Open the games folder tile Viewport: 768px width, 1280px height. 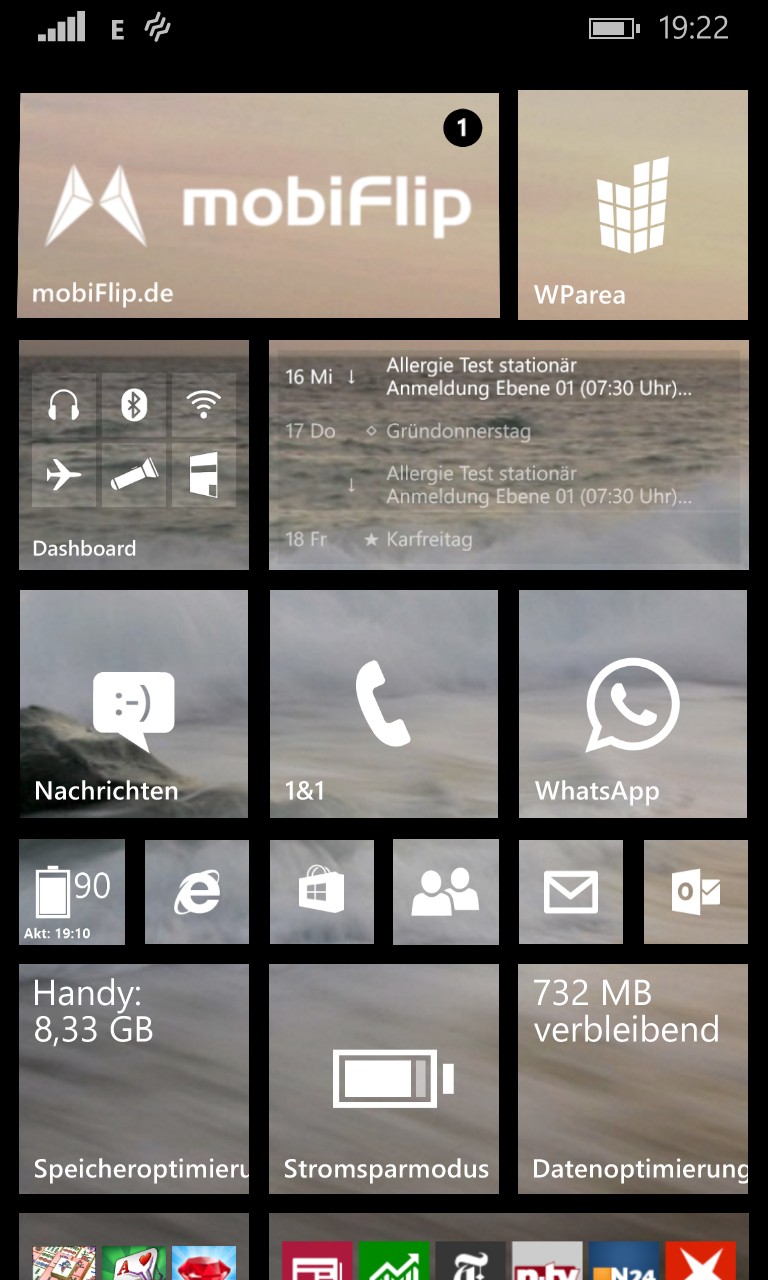(x=134, y=1247)
